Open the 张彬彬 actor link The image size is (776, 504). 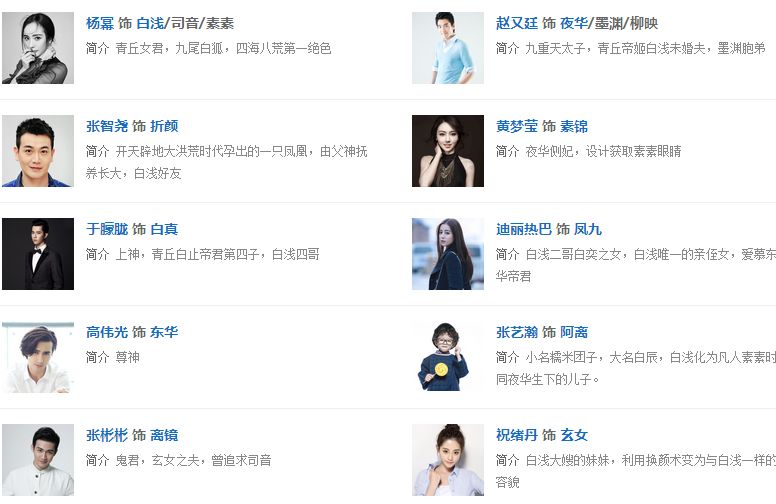[x=106, y=435]
